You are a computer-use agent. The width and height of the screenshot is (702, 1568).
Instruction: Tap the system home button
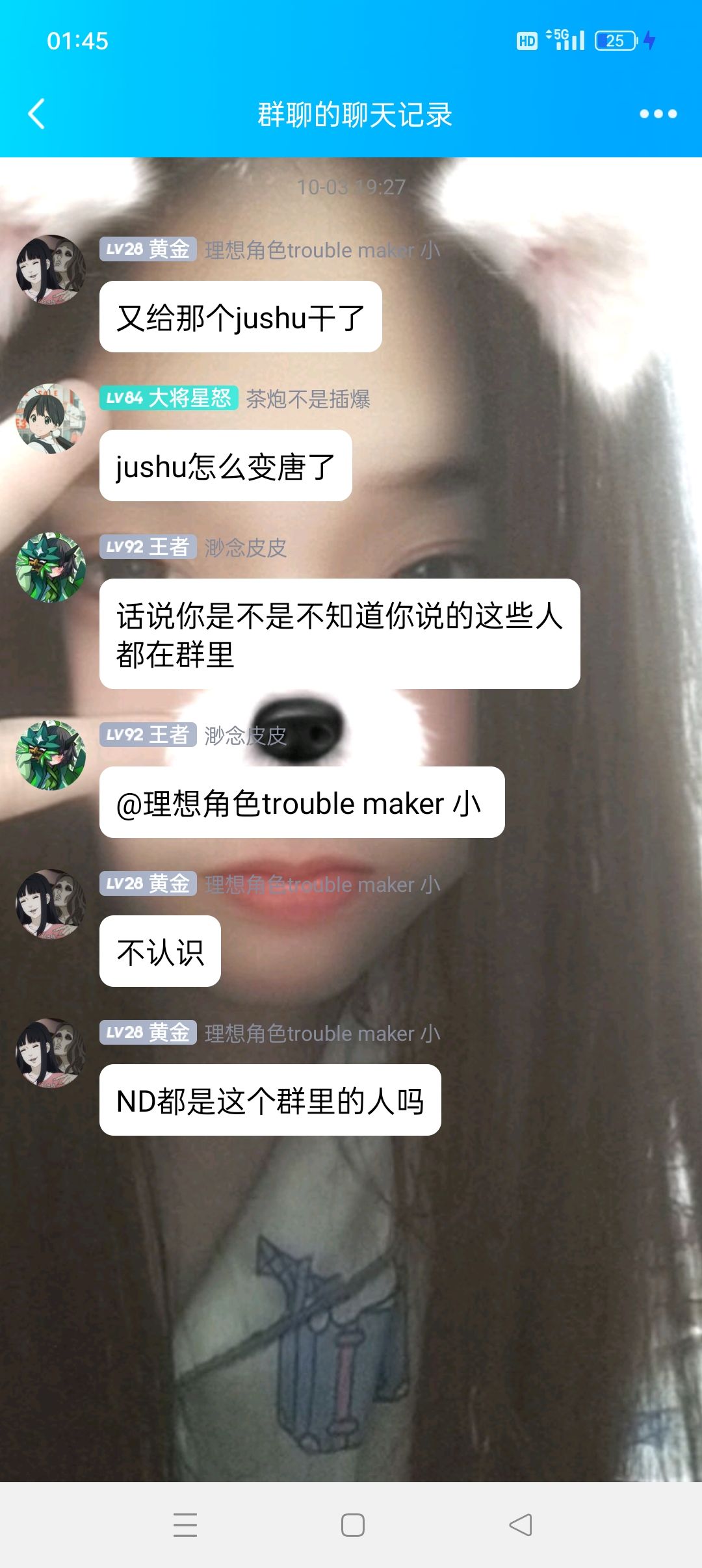[x=352, y=1524]
